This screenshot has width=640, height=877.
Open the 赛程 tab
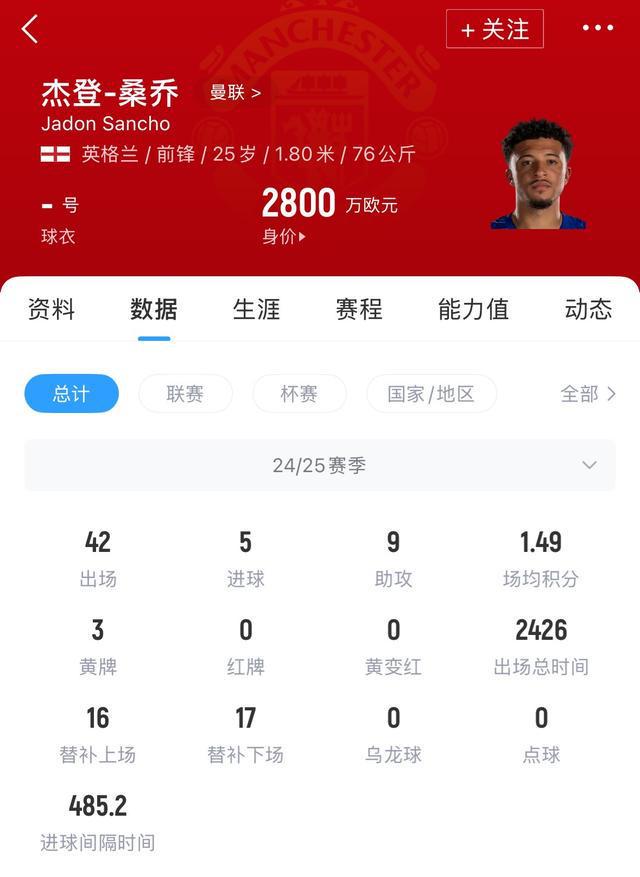(x=359, y=309)
